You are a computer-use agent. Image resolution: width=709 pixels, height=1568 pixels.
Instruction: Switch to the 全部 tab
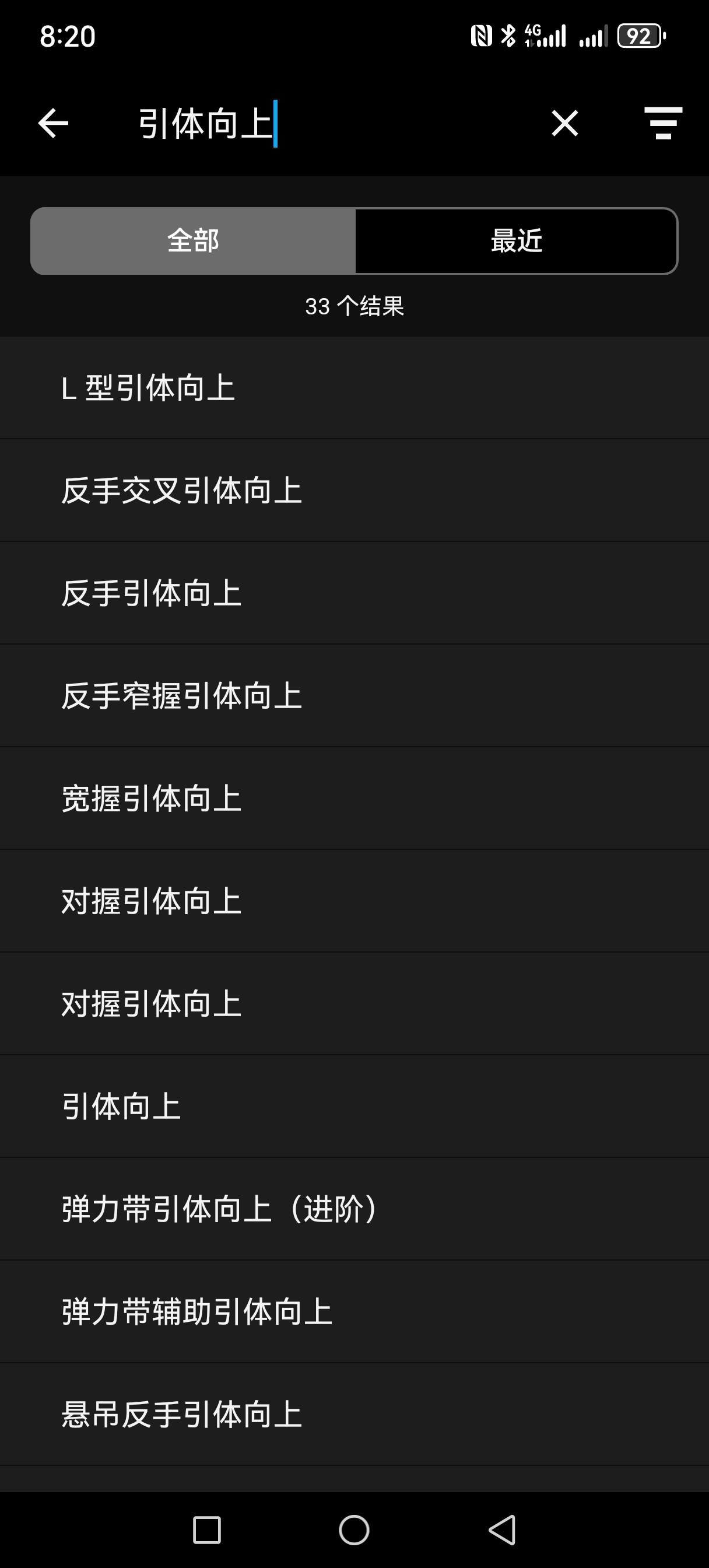(193, 241)
